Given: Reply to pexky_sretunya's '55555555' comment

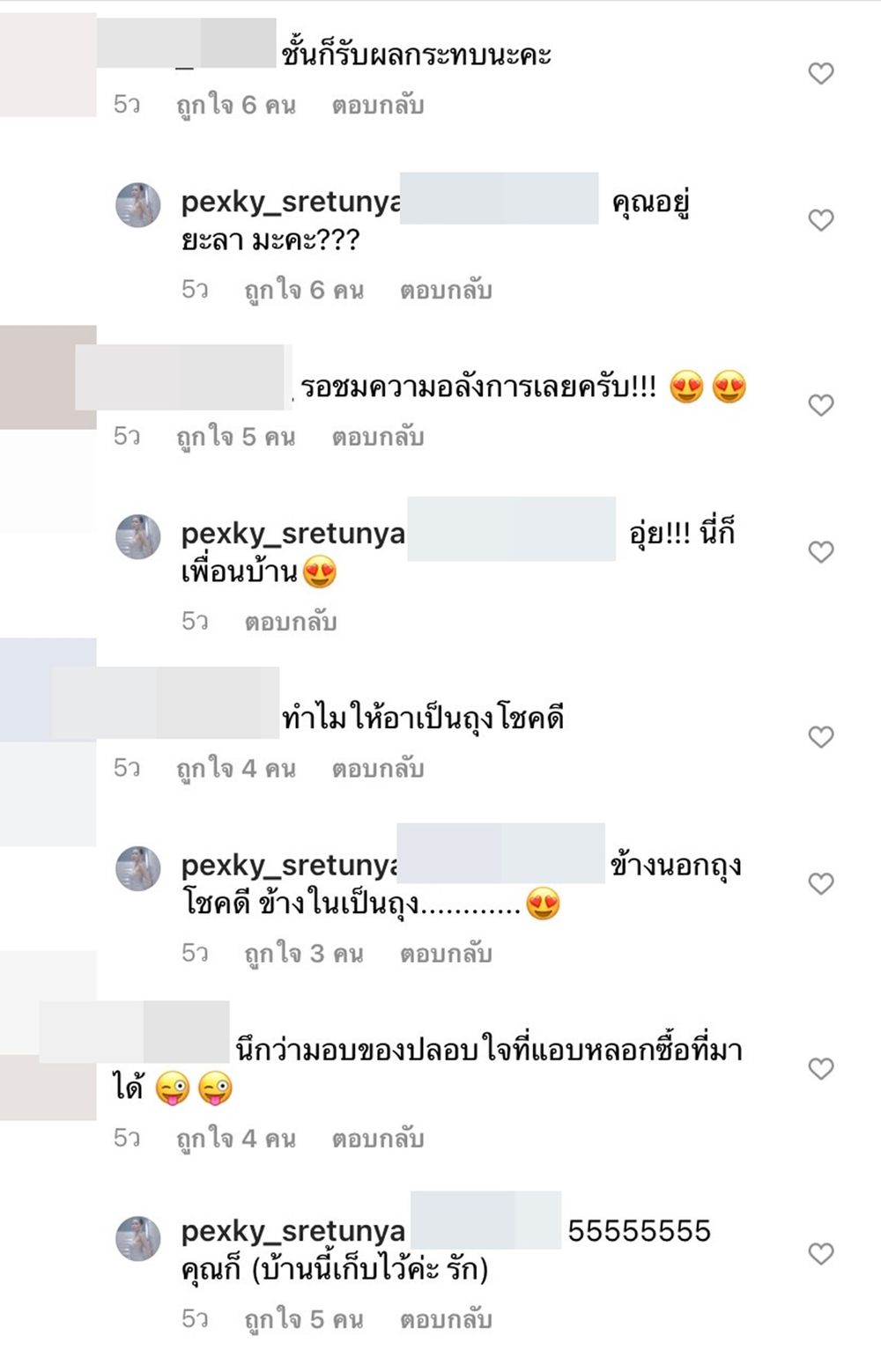Looking at the screenshot, I should tap(446, 1320).
